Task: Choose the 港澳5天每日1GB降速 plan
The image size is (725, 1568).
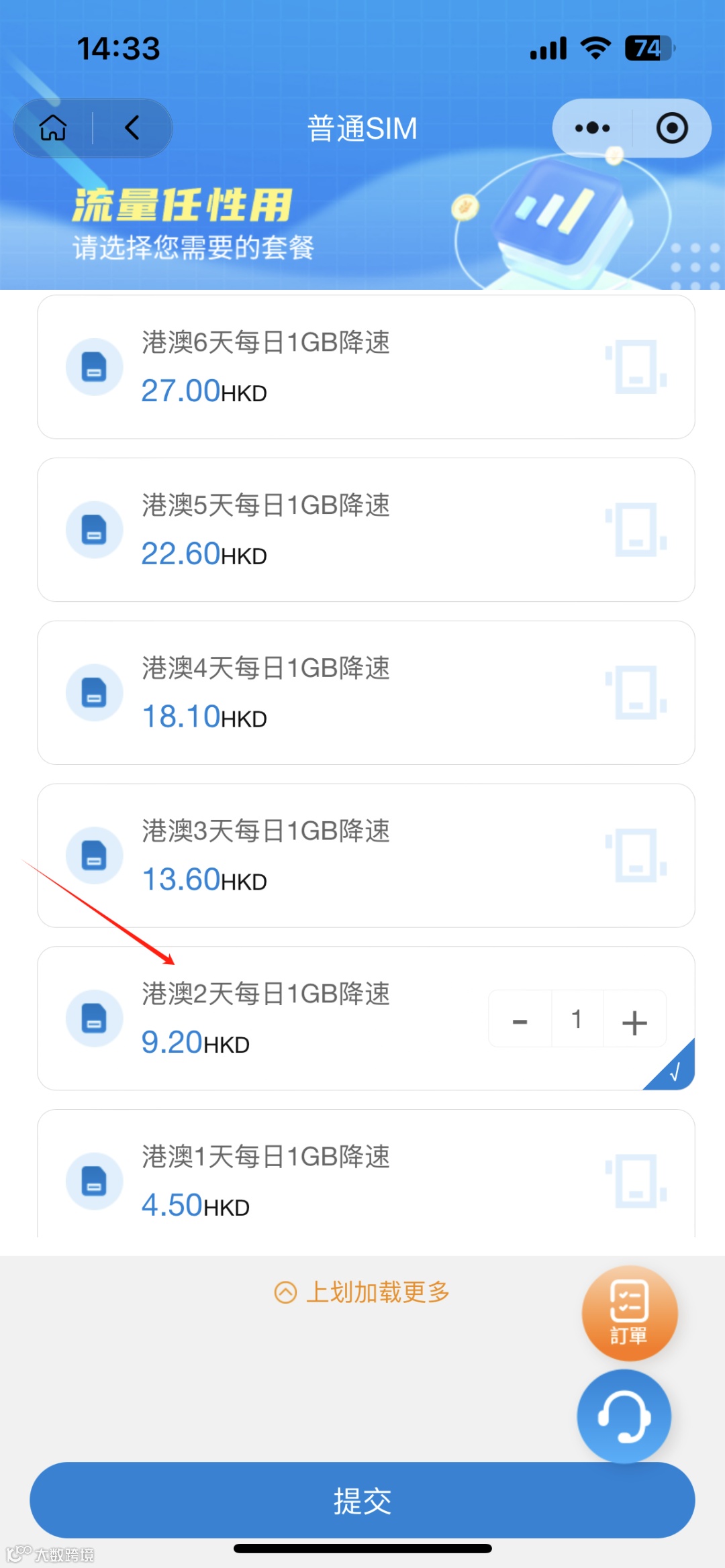Action: point(366,530)
